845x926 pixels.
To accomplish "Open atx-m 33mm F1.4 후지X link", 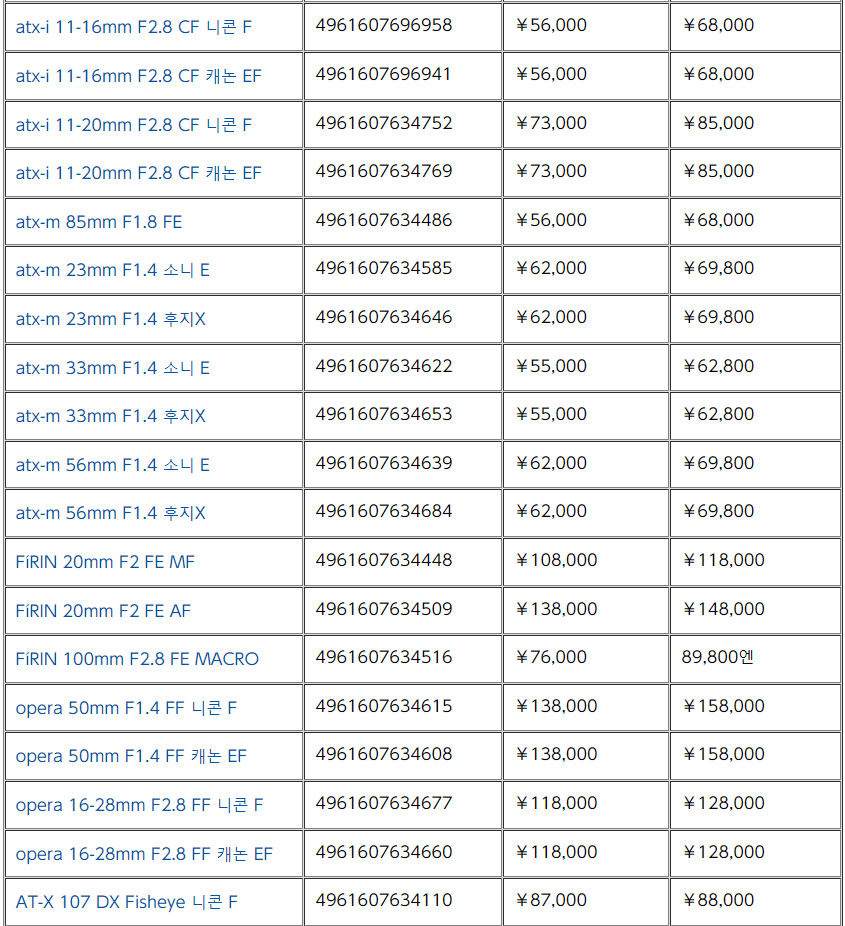I will (110, 416).
